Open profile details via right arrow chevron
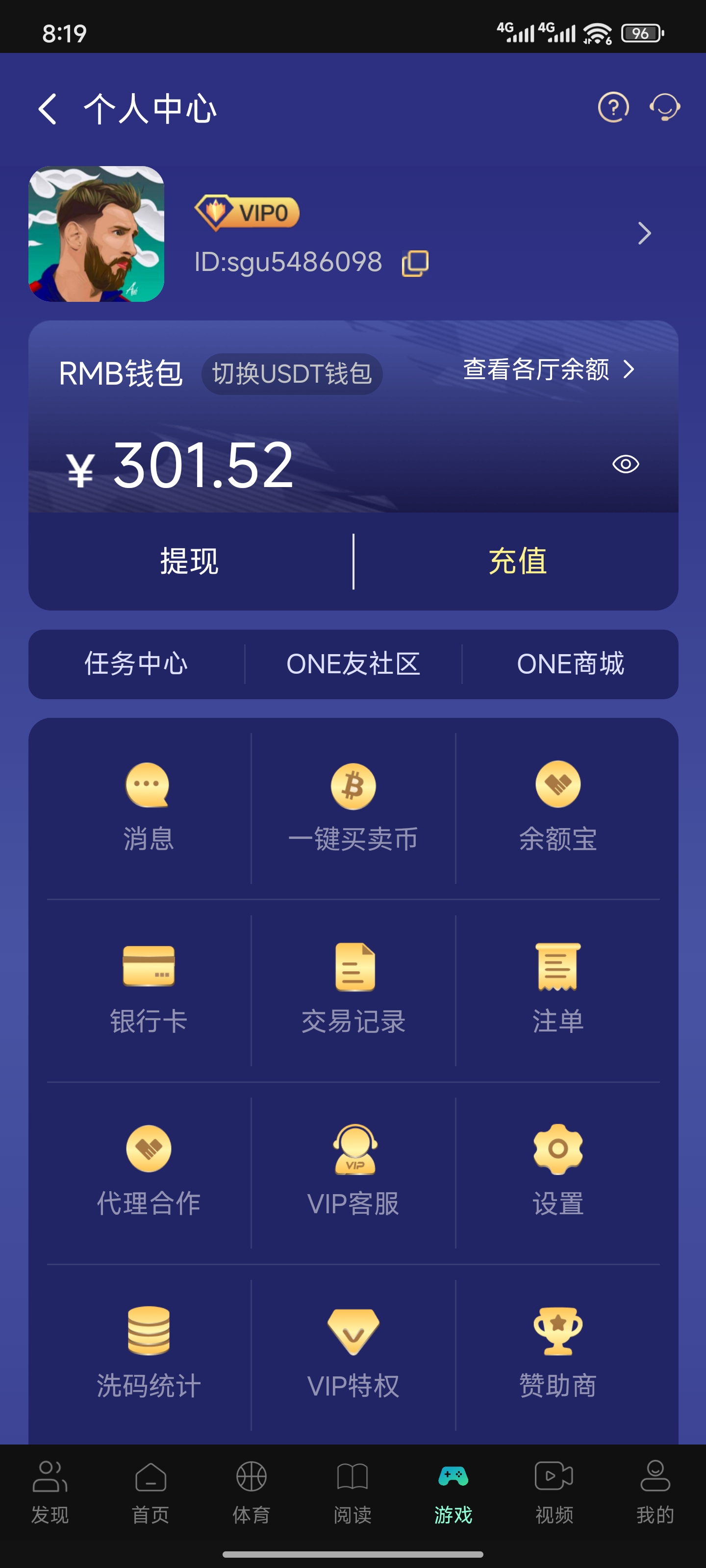 (644, 233)
